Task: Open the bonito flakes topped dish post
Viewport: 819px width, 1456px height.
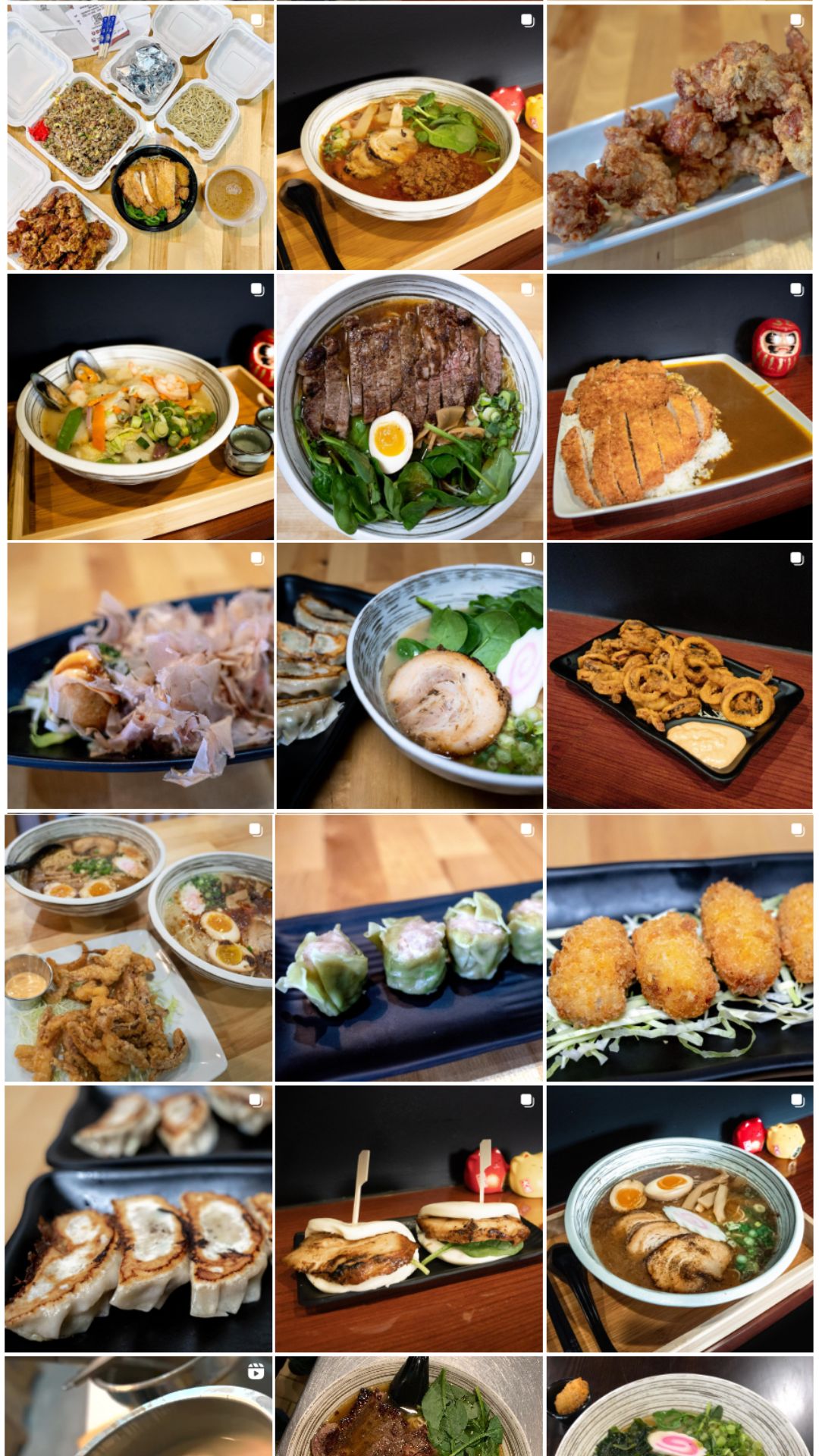Action: point(140,675)
